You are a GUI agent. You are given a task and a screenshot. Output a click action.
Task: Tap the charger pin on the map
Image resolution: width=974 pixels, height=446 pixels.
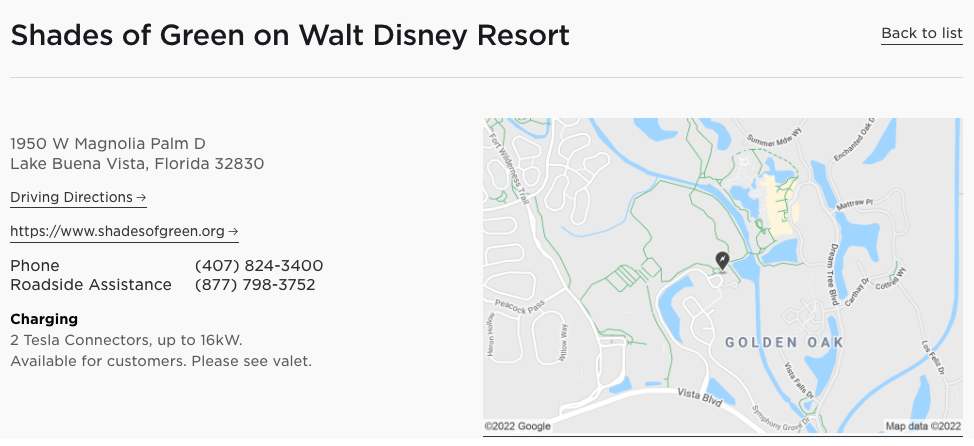coord(722,260)
